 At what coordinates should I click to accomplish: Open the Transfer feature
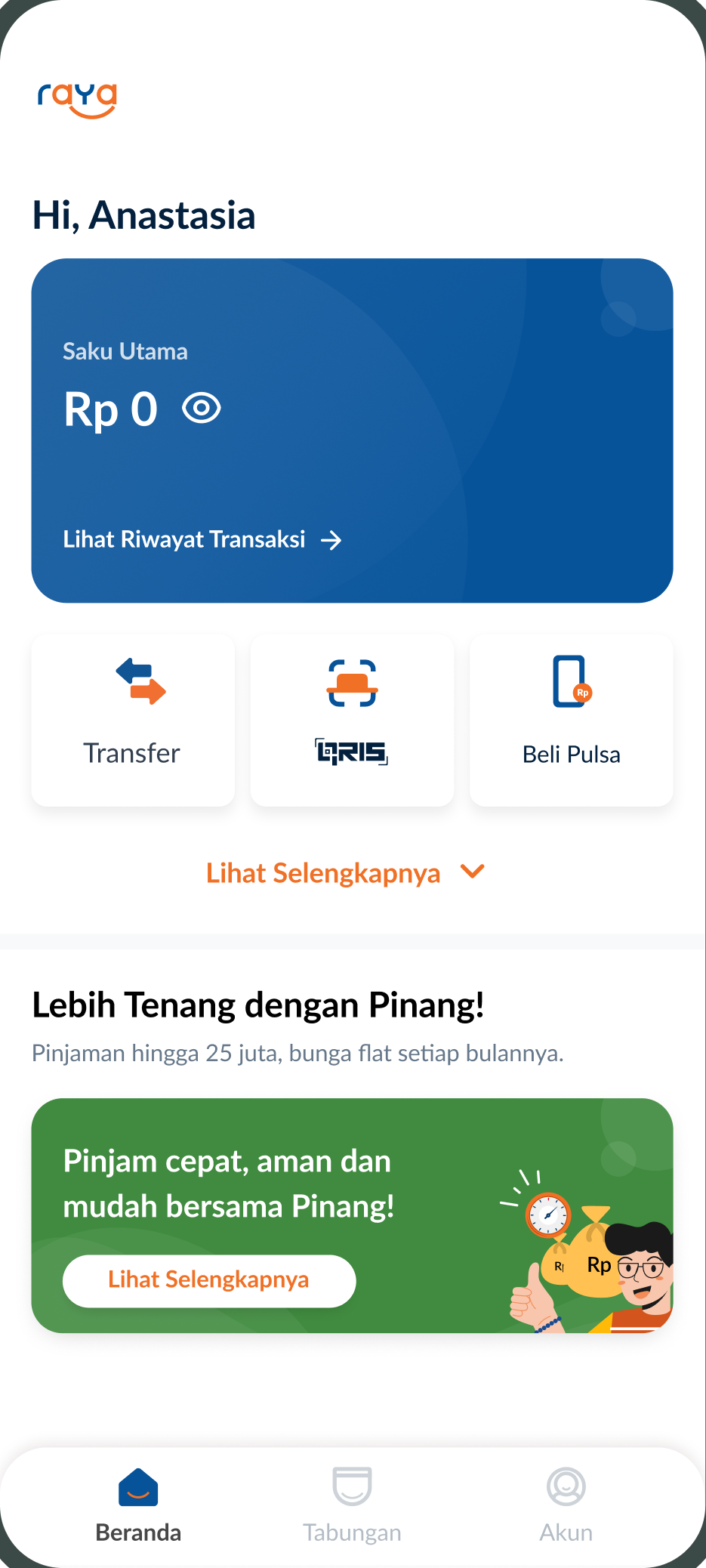pos(133,720)
